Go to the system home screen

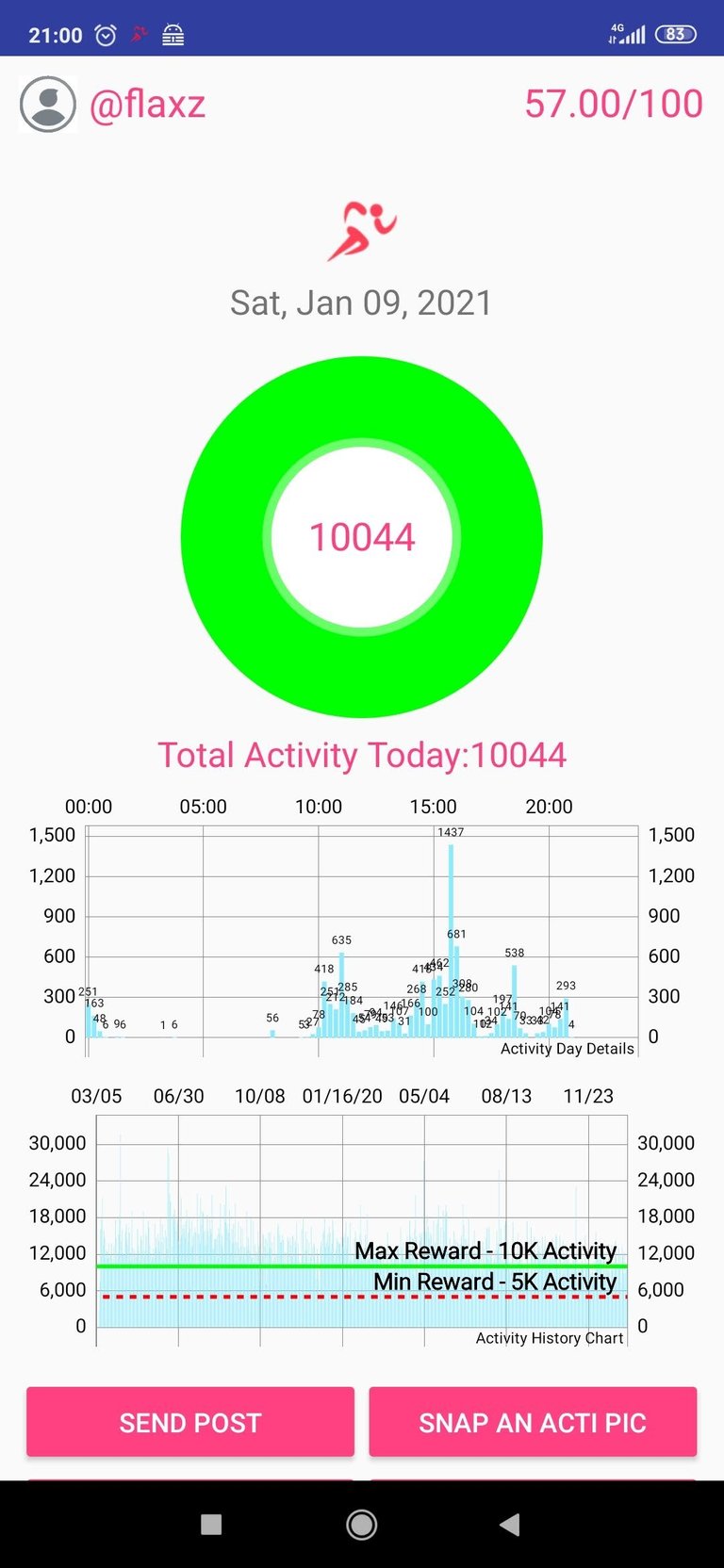coord(362,1525)
